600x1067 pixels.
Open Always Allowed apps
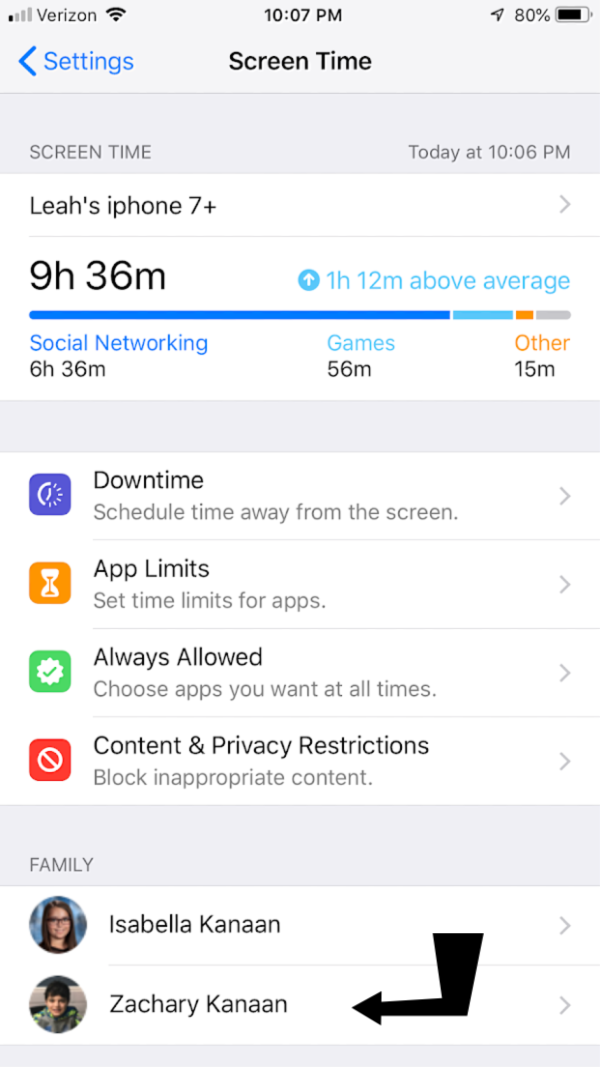point(300,672)
